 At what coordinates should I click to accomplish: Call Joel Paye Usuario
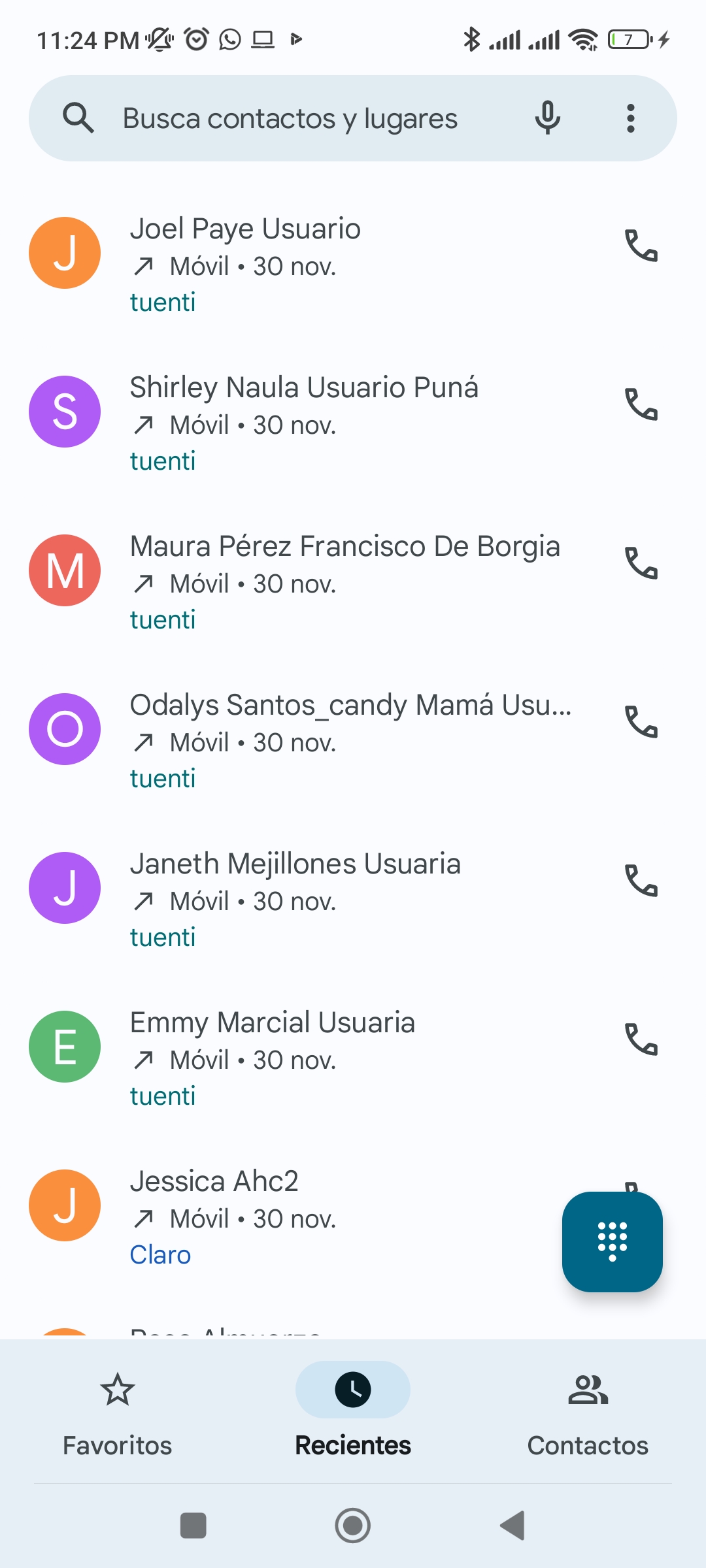[x=641, y=246]
